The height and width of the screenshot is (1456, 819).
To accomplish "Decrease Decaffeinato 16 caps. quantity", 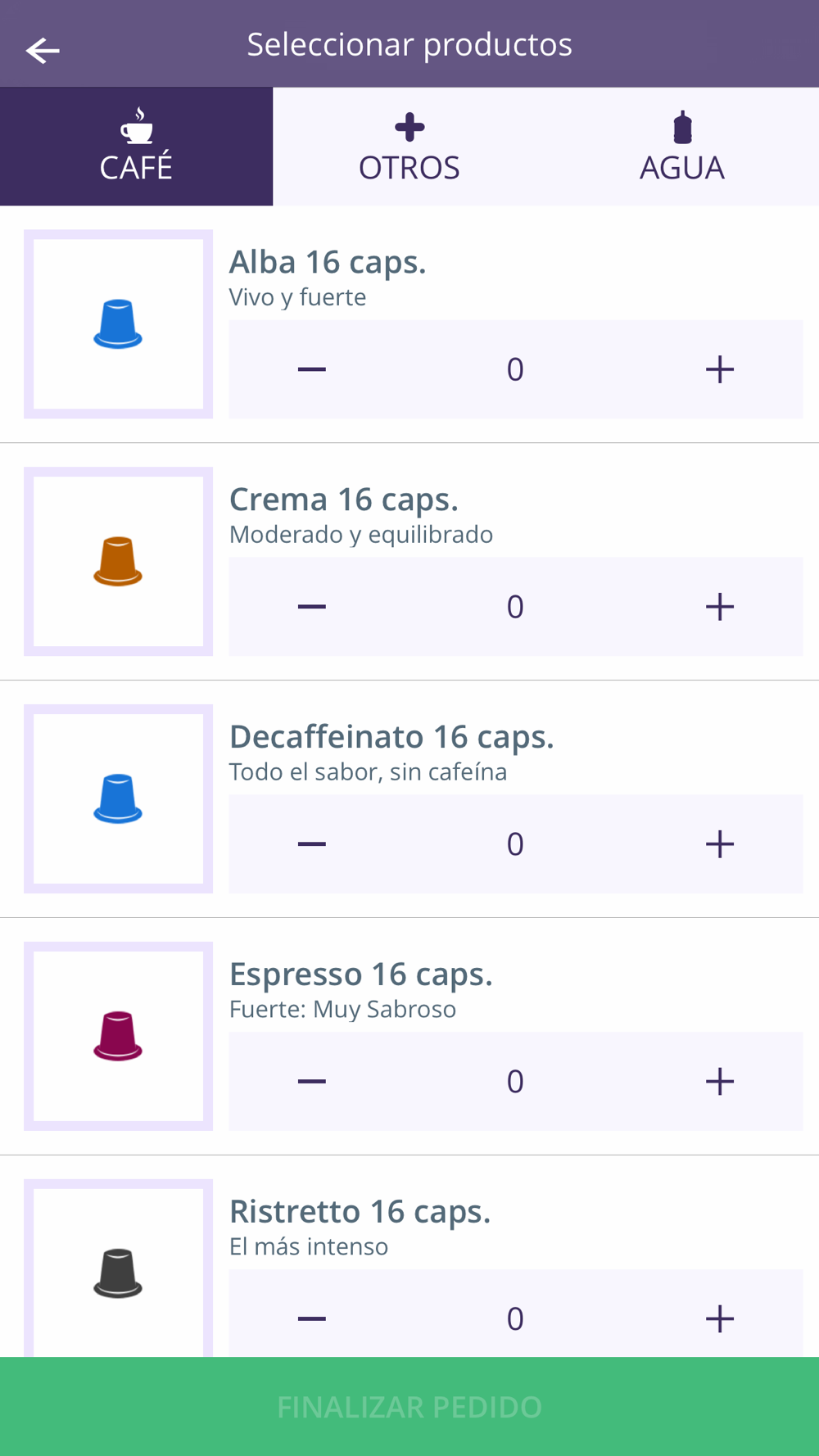I will tap(312, 844).
